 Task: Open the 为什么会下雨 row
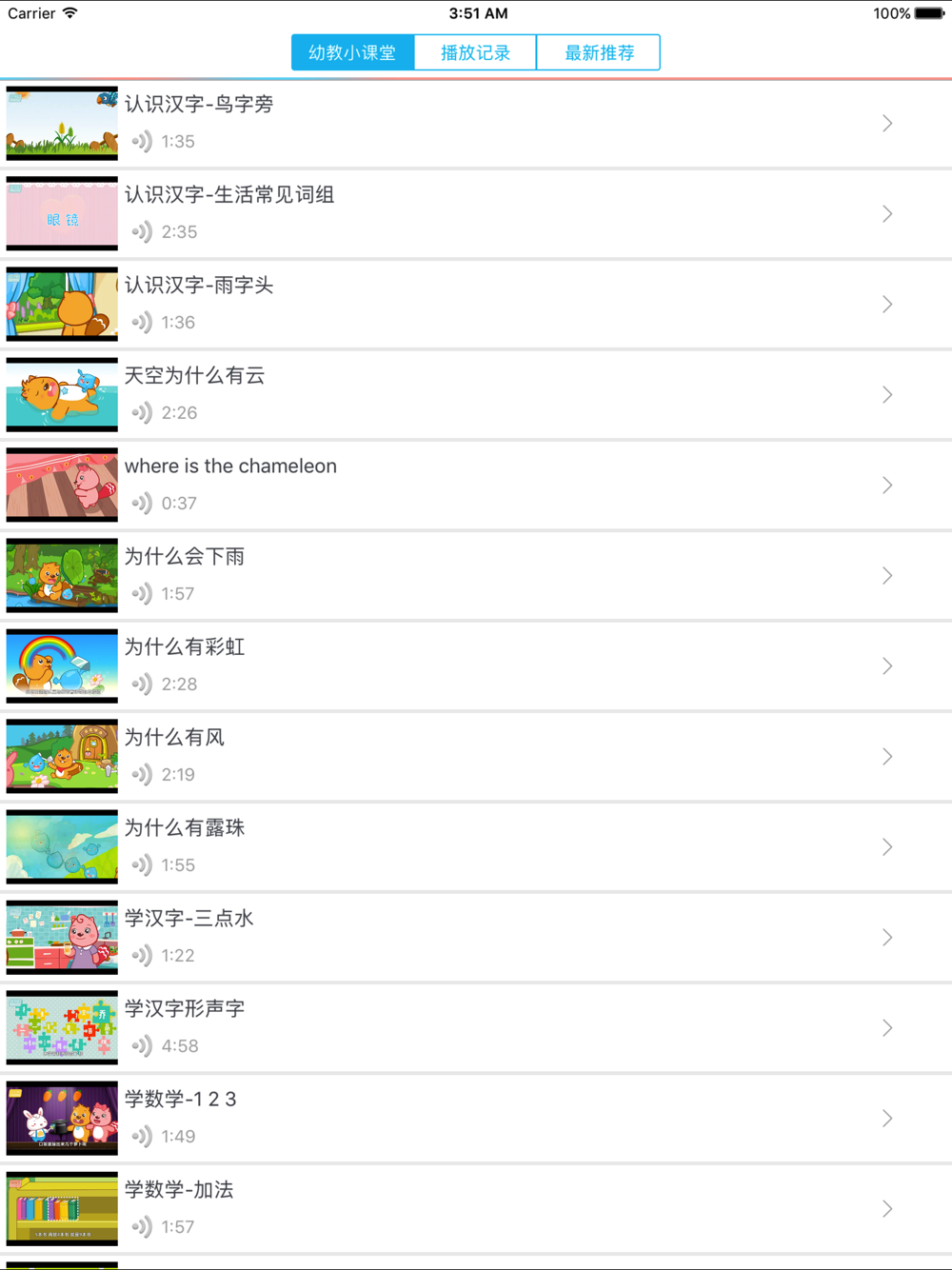point(476,576)
